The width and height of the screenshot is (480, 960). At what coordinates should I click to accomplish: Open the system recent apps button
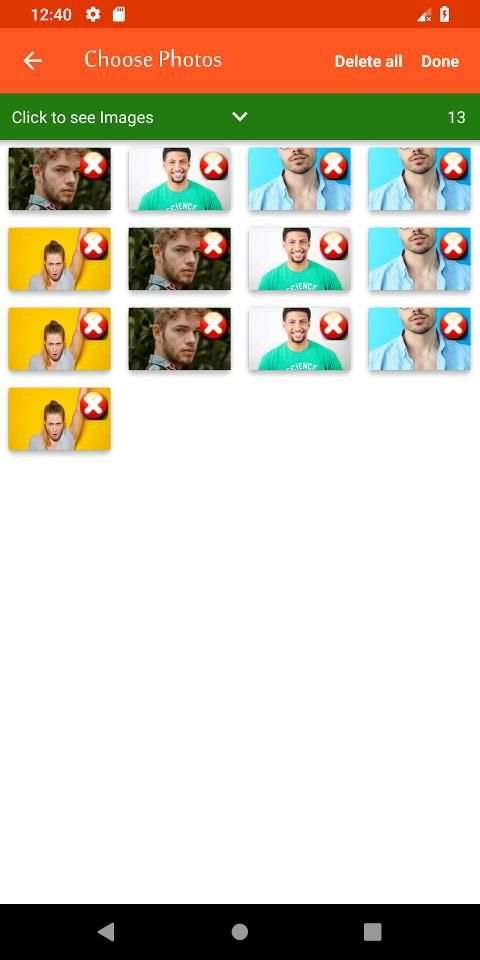click(372, 932)
